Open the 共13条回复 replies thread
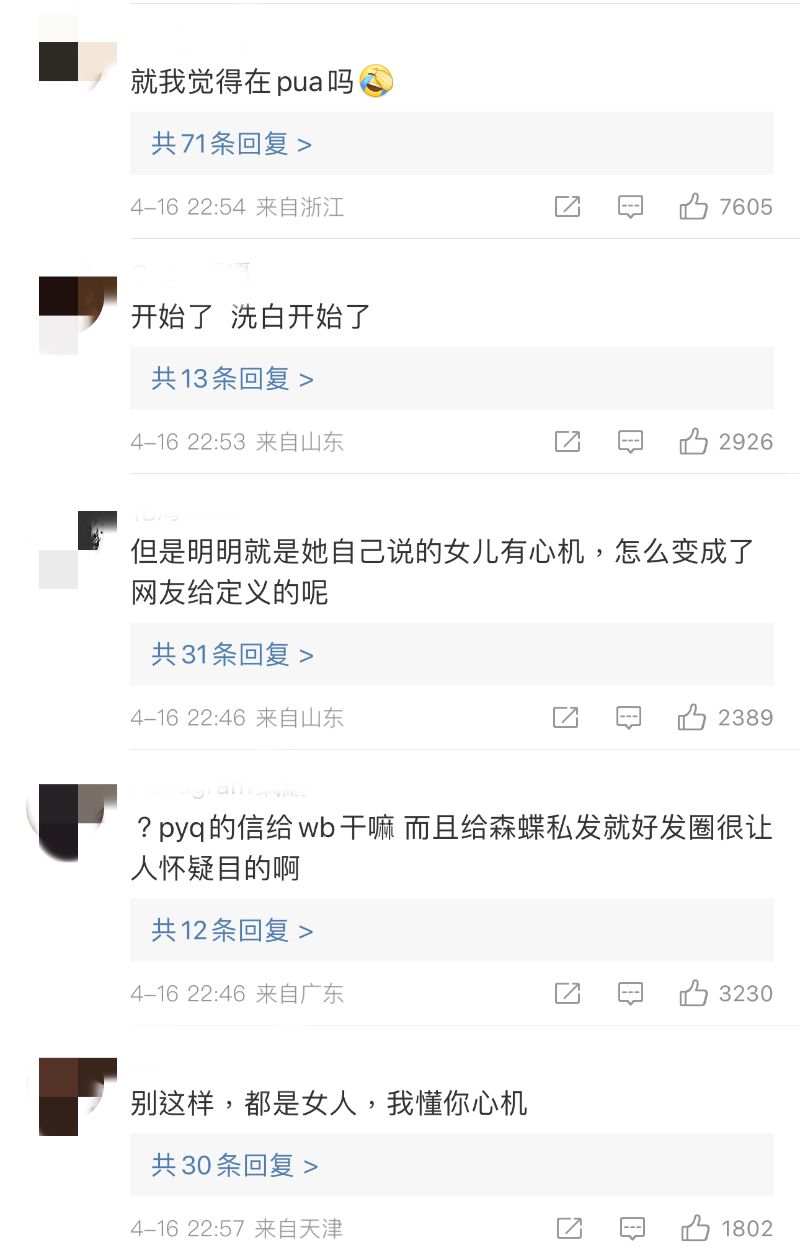This screenshot has width=800, height=1253. 232,379
